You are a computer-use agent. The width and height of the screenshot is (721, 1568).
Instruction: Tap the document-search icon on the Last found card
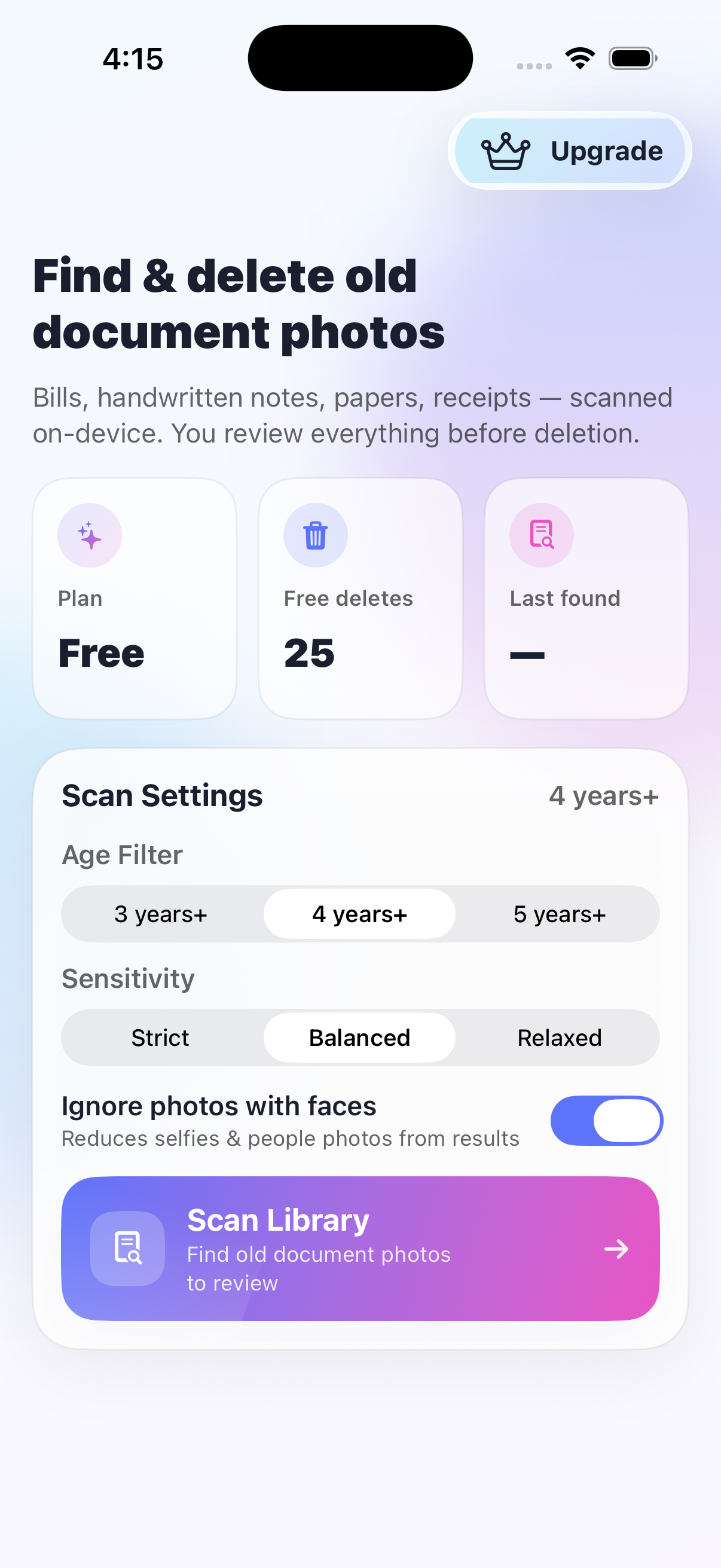coord(540,535)
